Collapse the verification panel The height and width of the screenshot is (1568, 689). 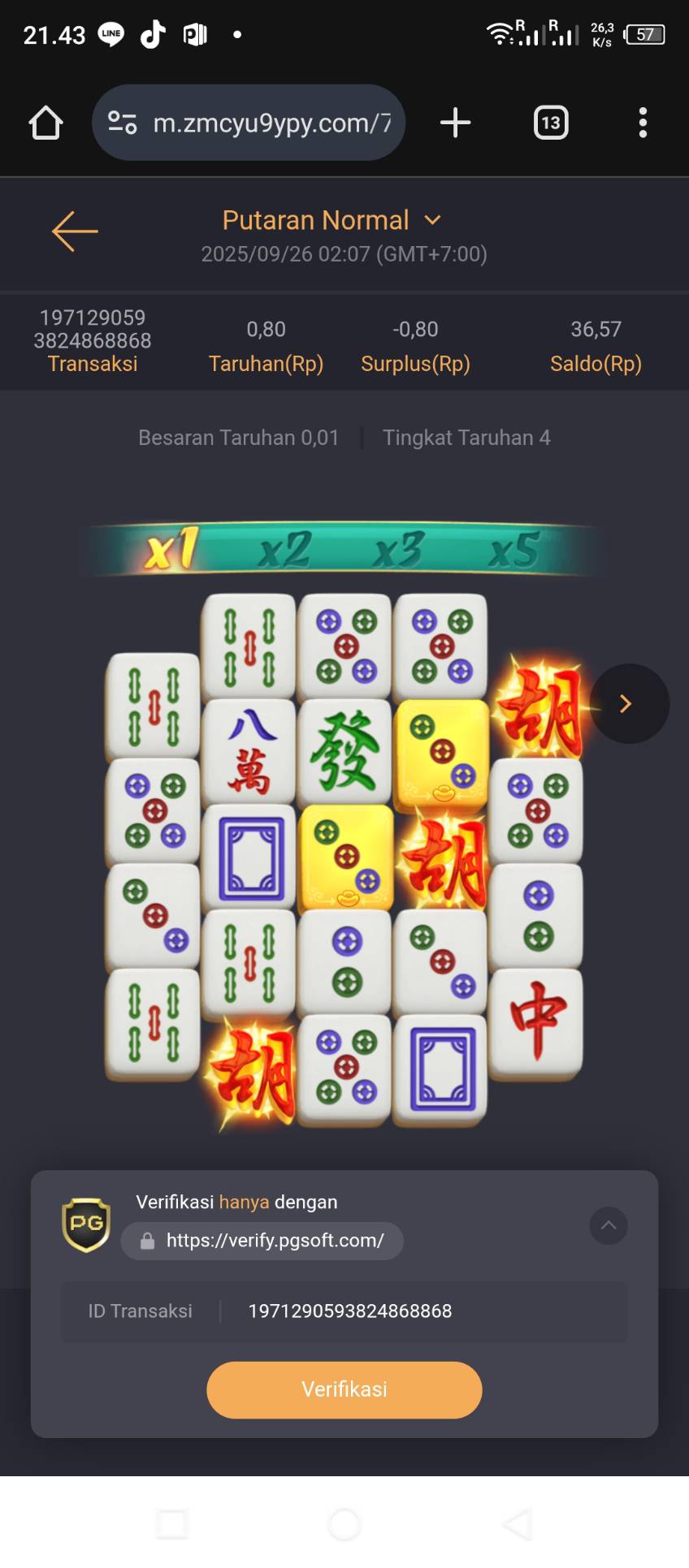click(609, 1225)
